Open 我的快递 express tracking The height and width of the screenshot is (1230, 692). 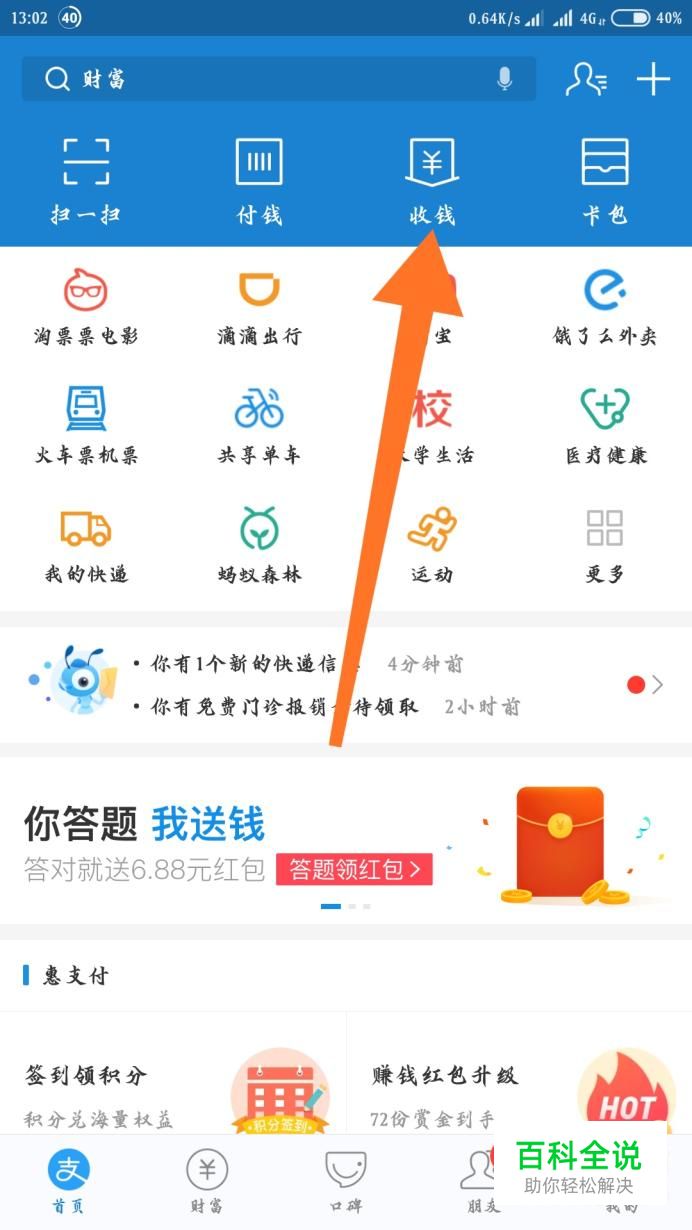click(86, 544)
